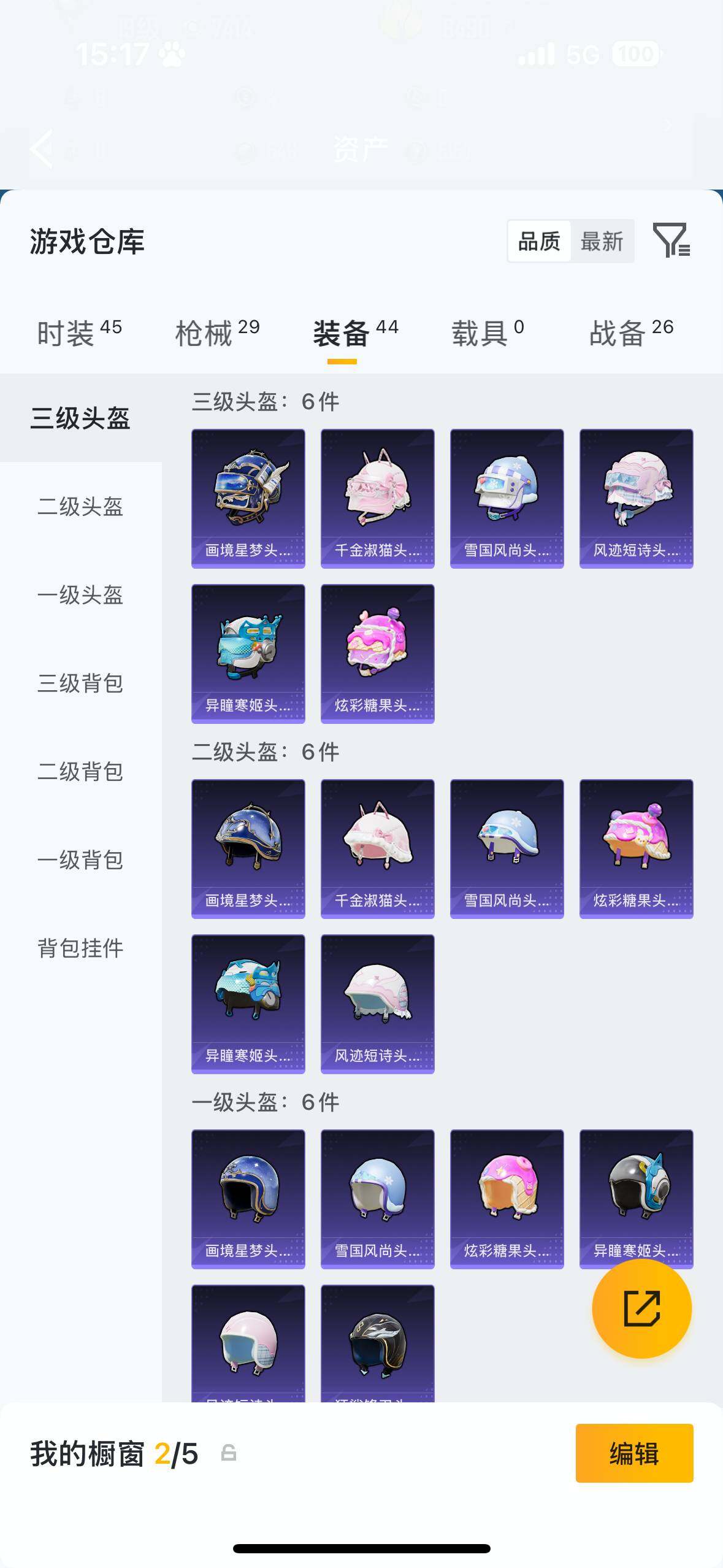723x1568 pixels.
Task: Tap the 千金淑猫 level 3 helmet thumbnail
Action: coord(377,496)
